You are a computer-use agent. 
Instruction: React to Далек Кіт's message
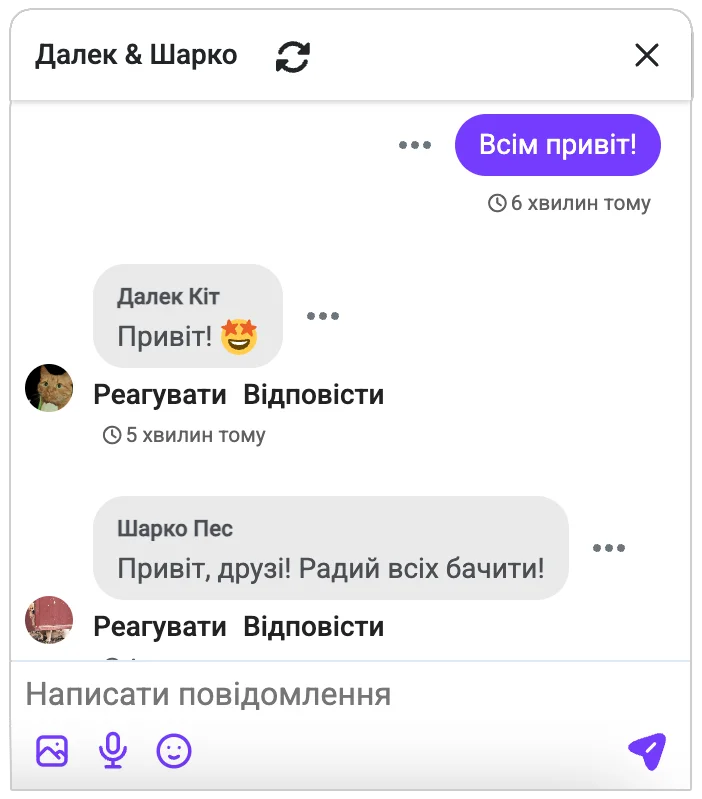coord(160,395)
